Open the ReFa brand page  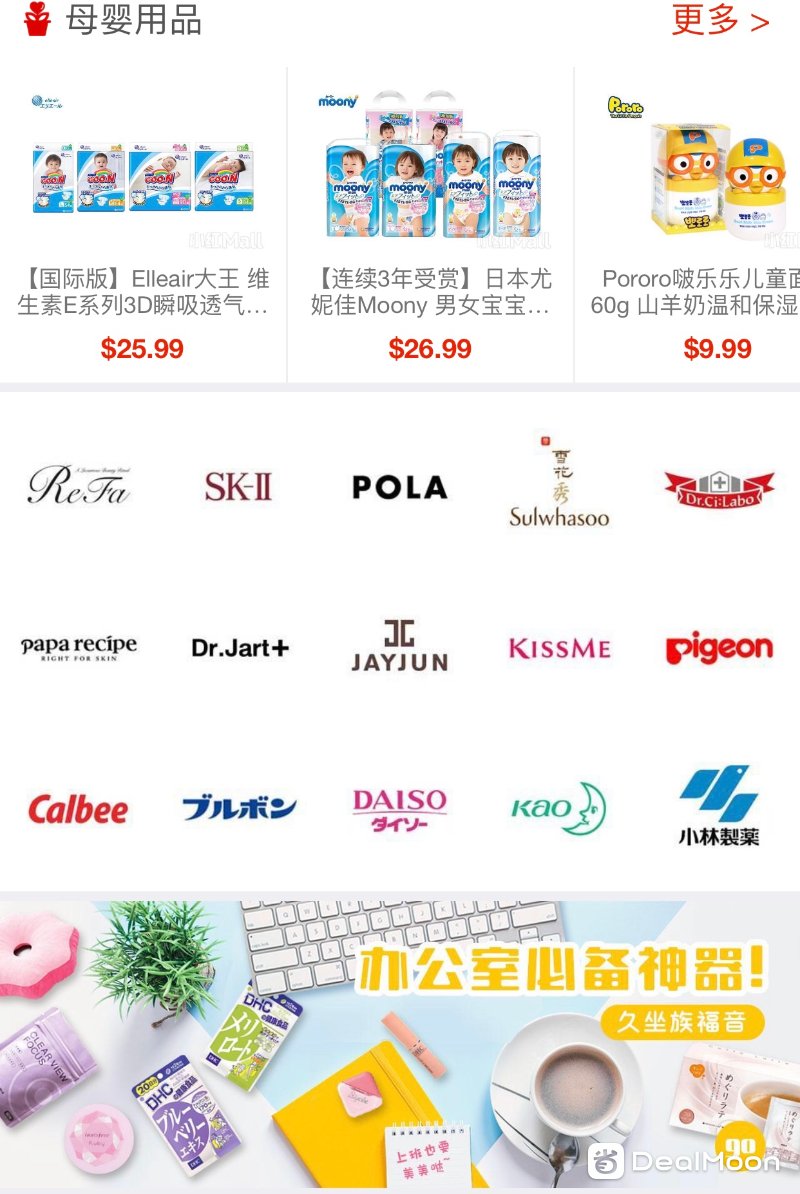click(79, 486)
